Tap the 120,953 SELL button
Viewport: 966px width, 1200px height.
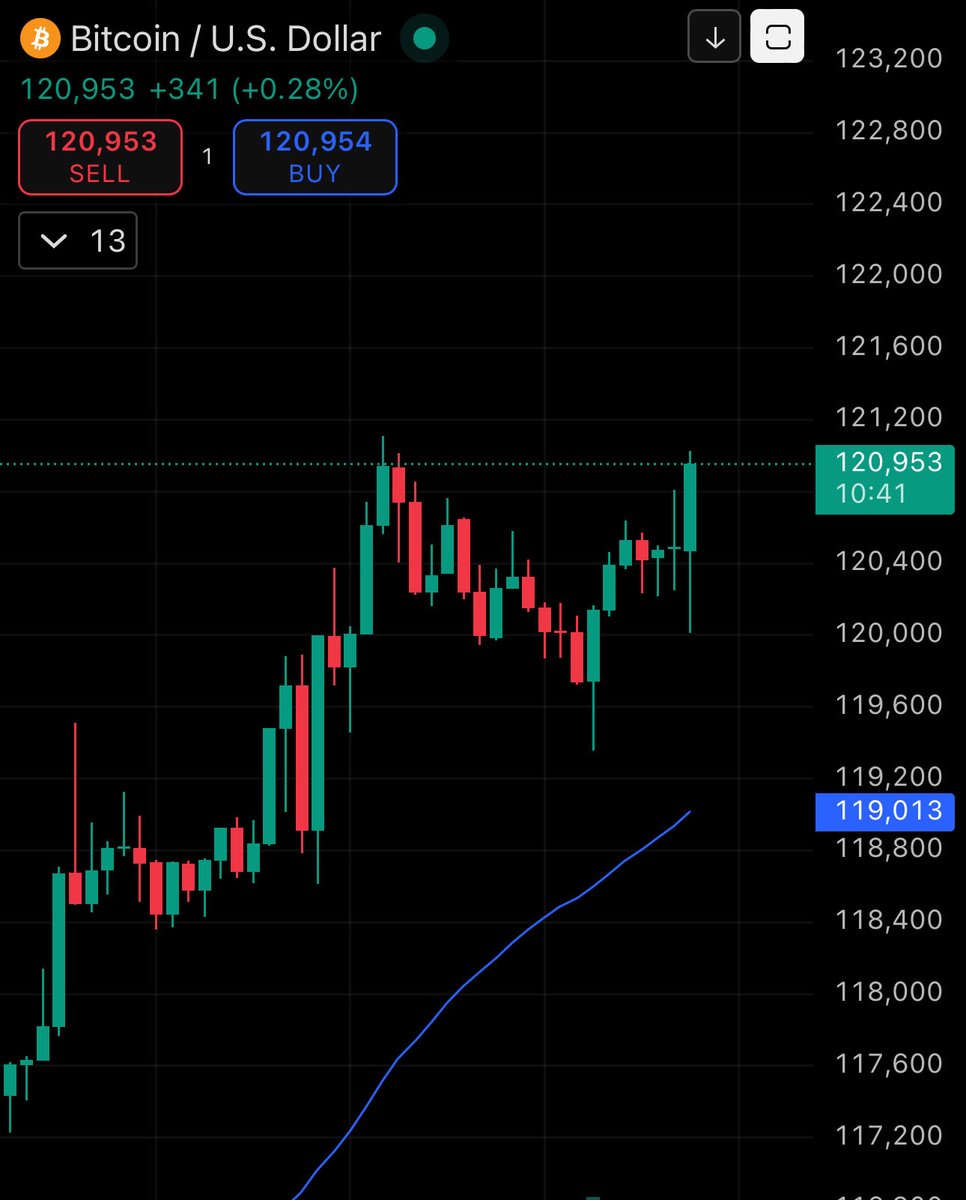point(100,157)
